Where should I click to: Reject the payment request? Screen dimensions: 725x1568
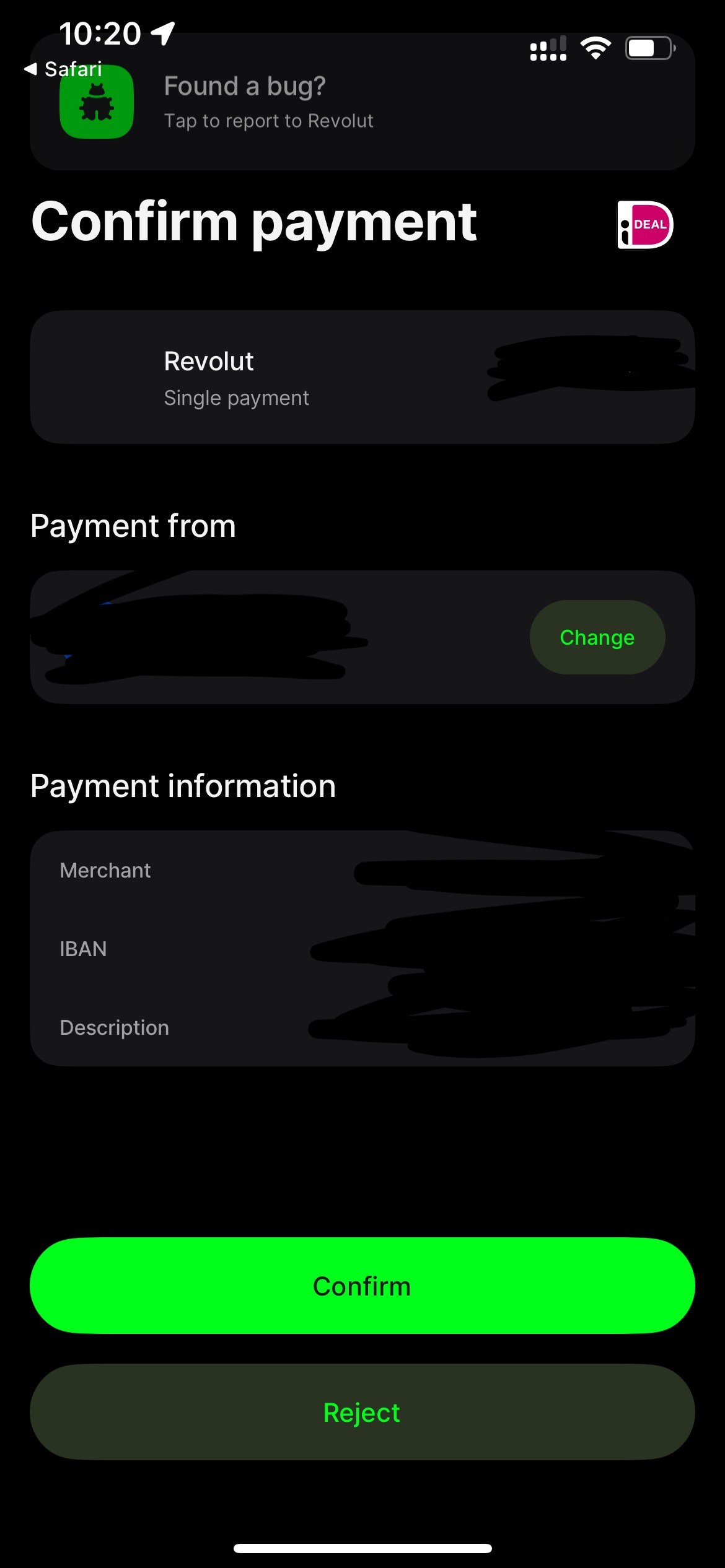[362, 1413]
